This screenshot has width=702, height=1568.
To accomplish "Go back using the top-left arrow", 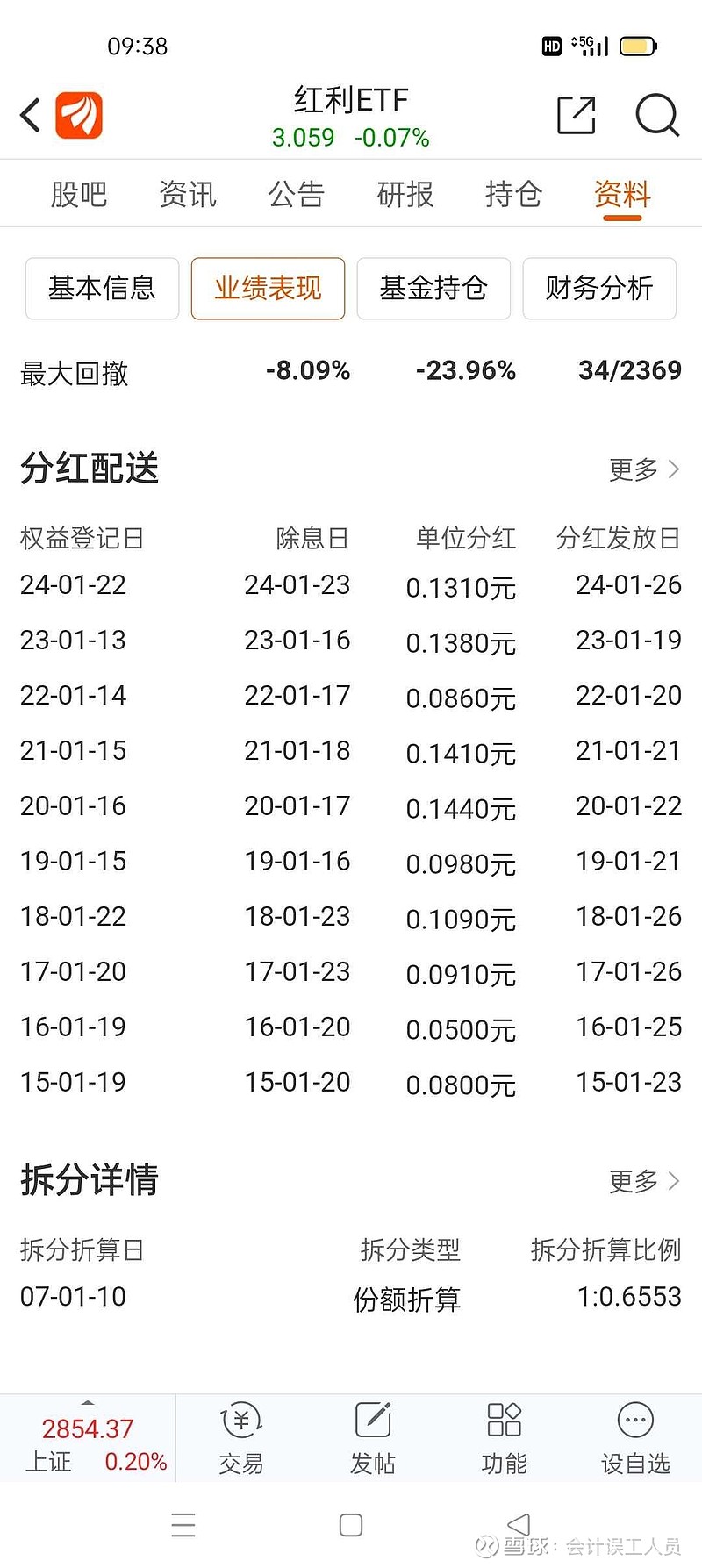I will click(x=31, y=115).
